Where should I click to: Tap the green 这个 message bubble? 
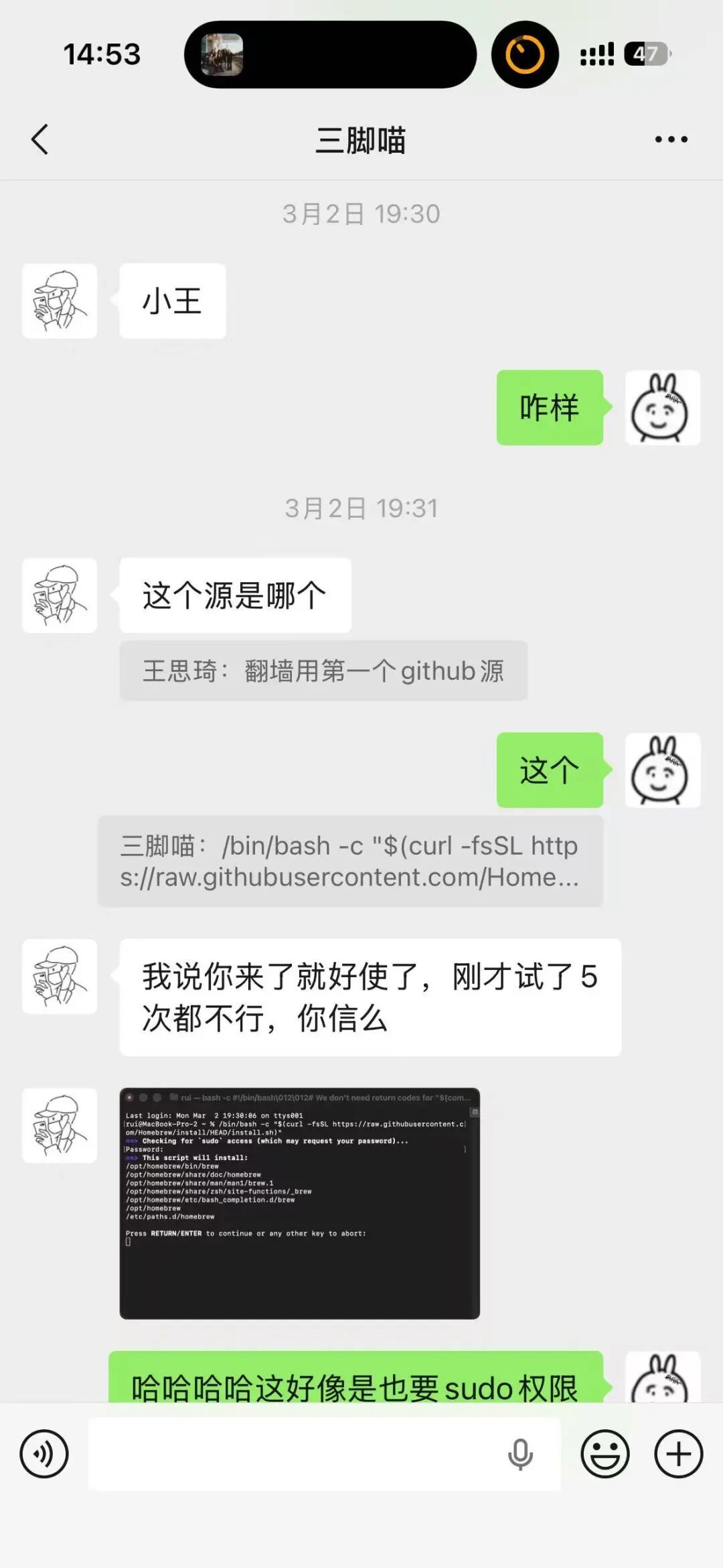(x=549, y=770)
